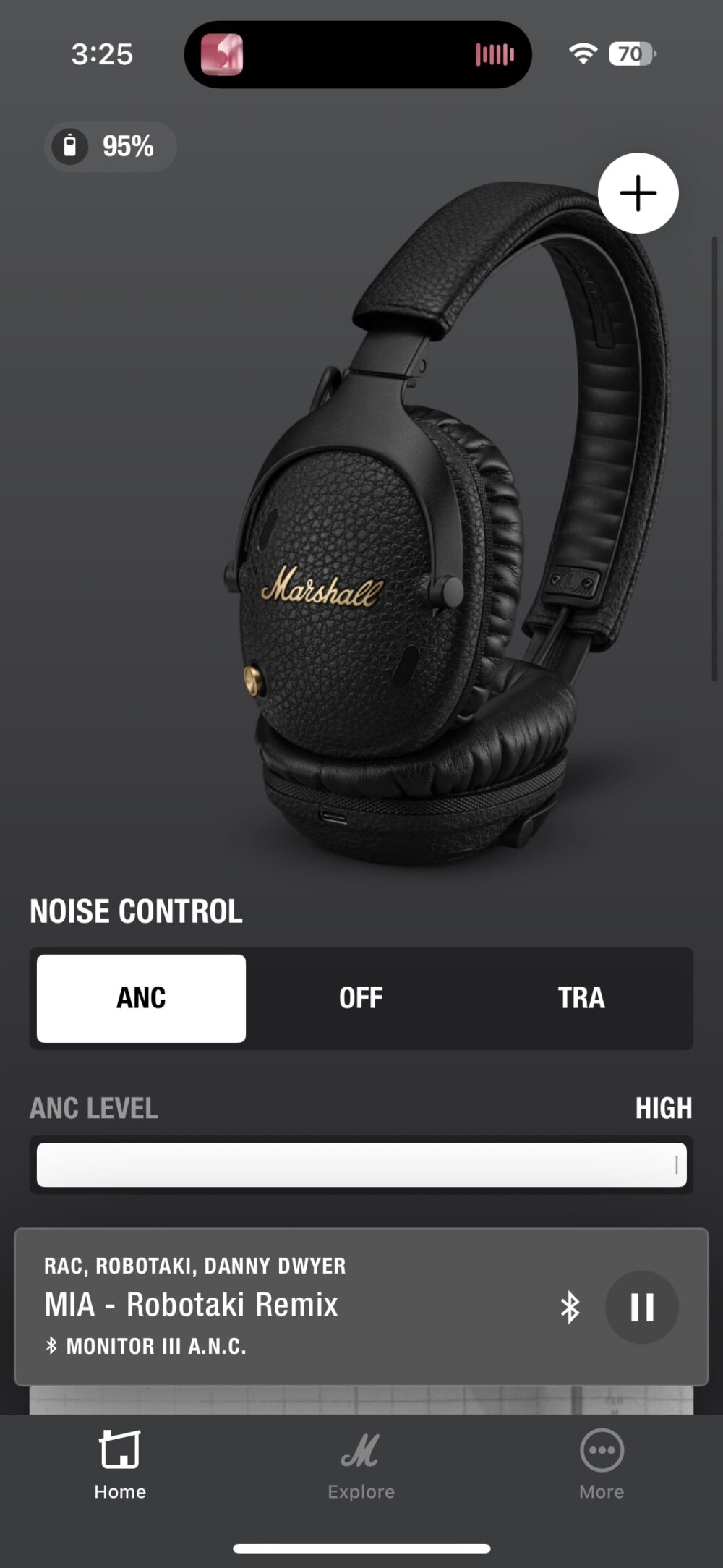Tap the Wi-Fi icon in status bar
The height and width of the screenshot is (1568, 723).
583,53
